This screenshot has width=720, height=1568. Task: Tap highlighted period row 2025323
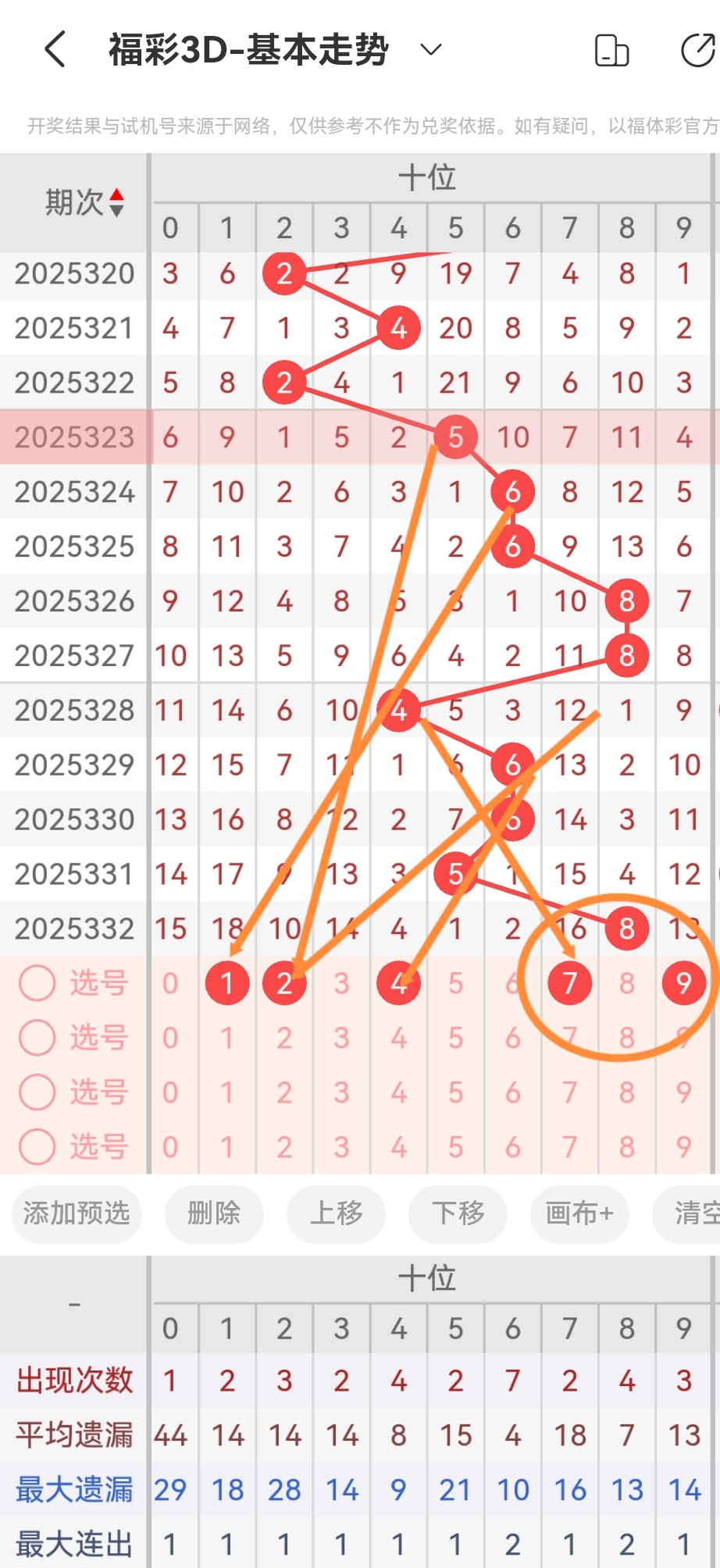[74, 437]
